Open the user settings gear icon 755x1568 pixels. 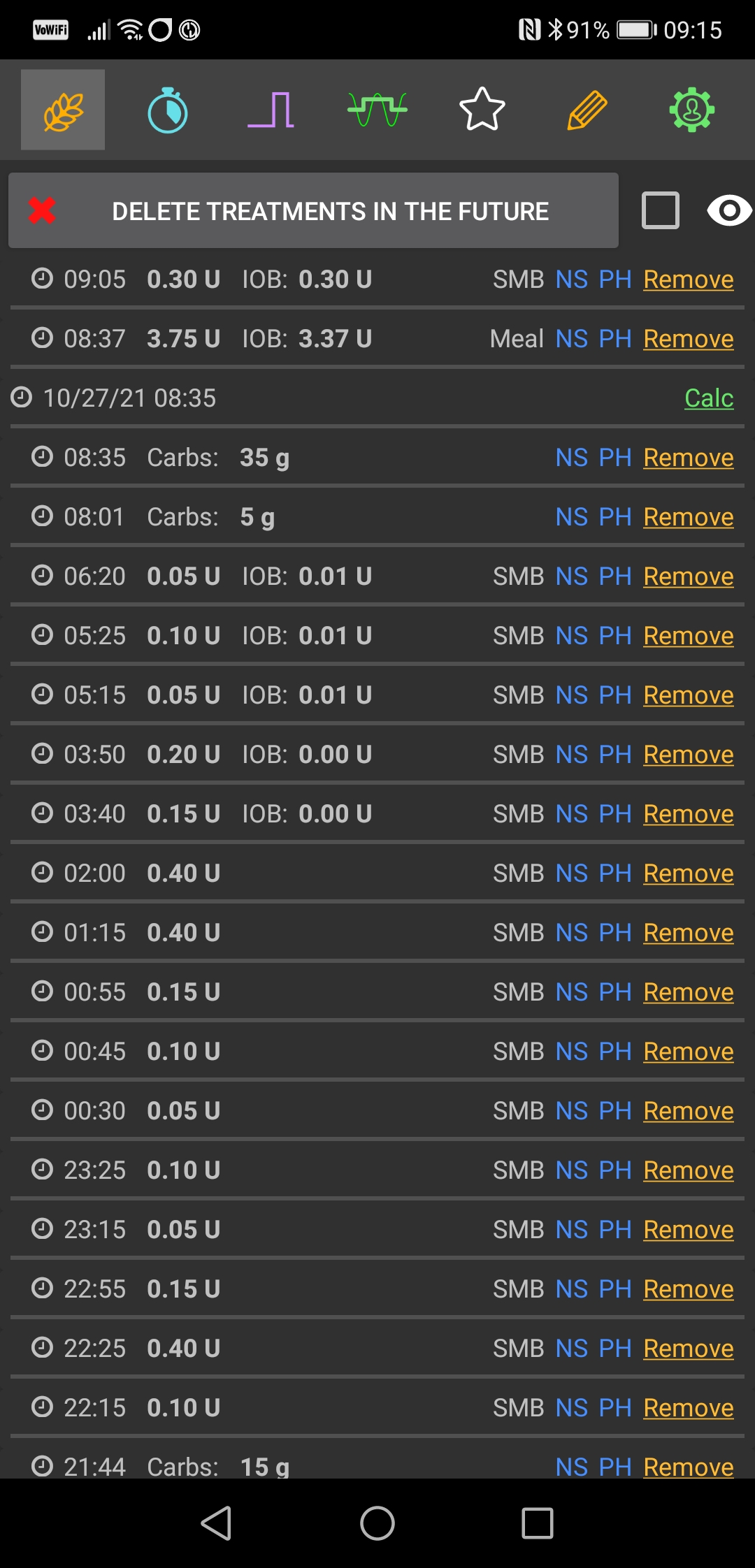tap(691, 109)
